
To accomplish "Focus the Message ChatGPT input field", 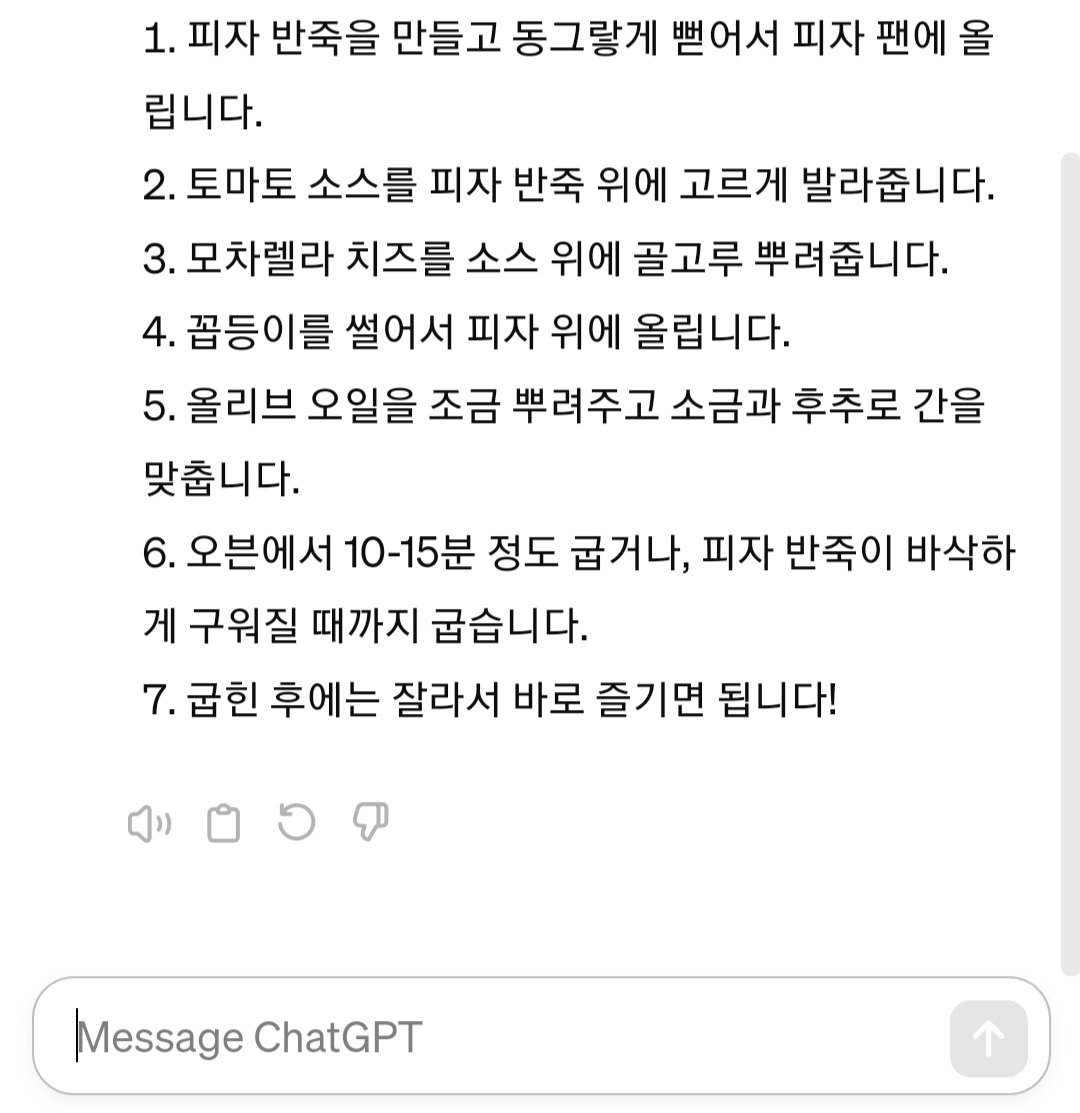I will pos(500,1038).
